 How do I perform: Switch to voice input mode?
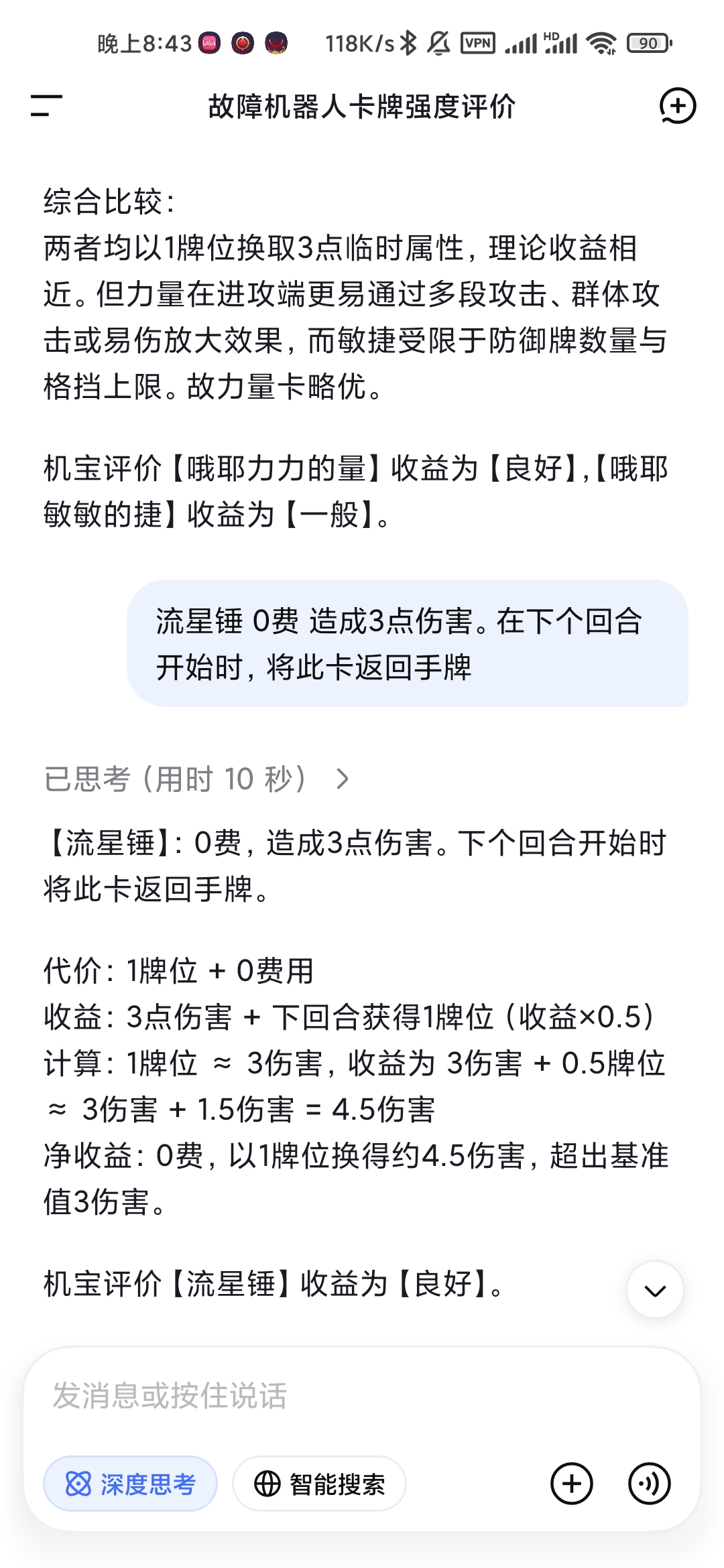(649, 1484)
